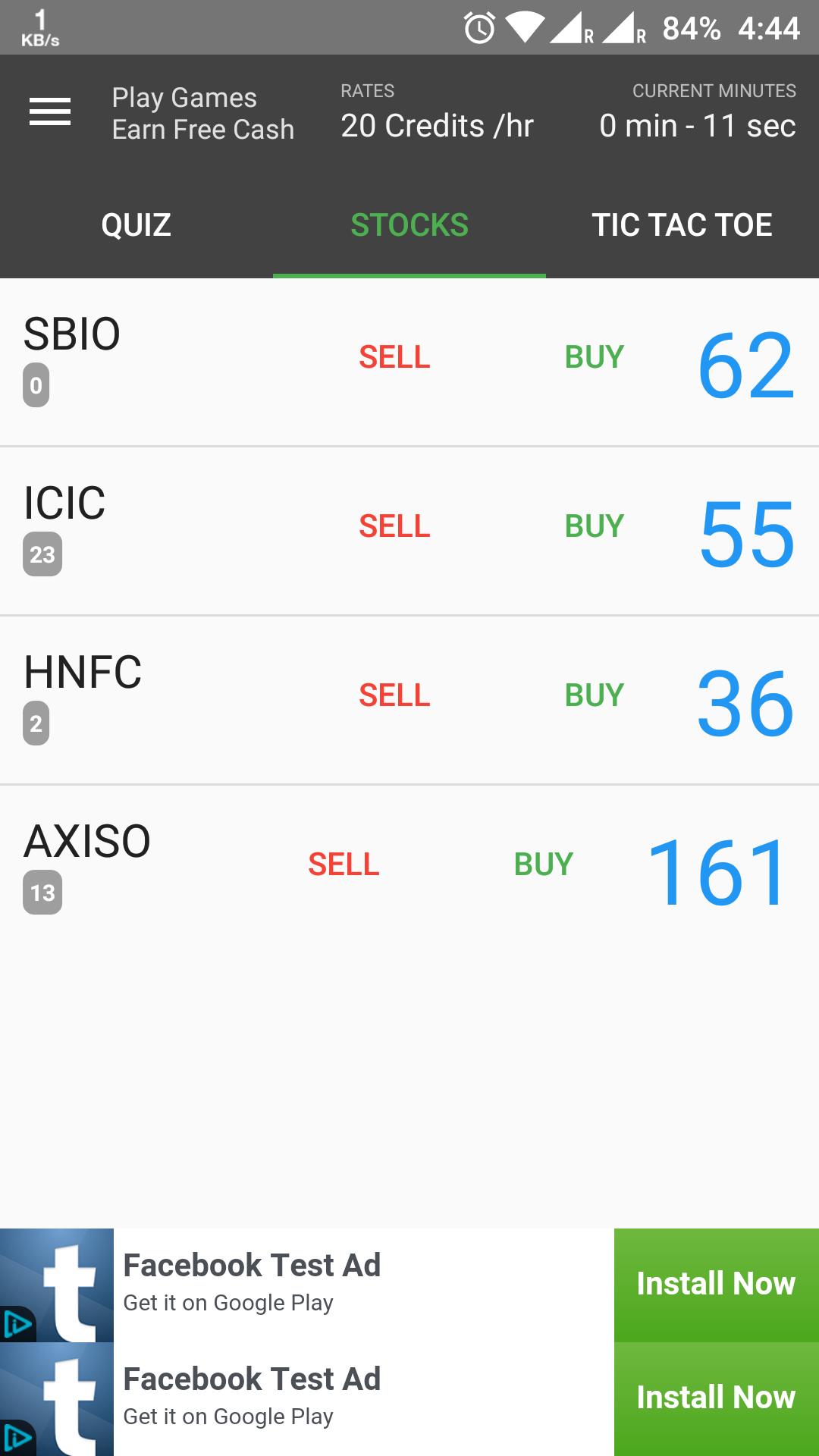
Task: Buy ICIC shares
Action: [595, 526]
